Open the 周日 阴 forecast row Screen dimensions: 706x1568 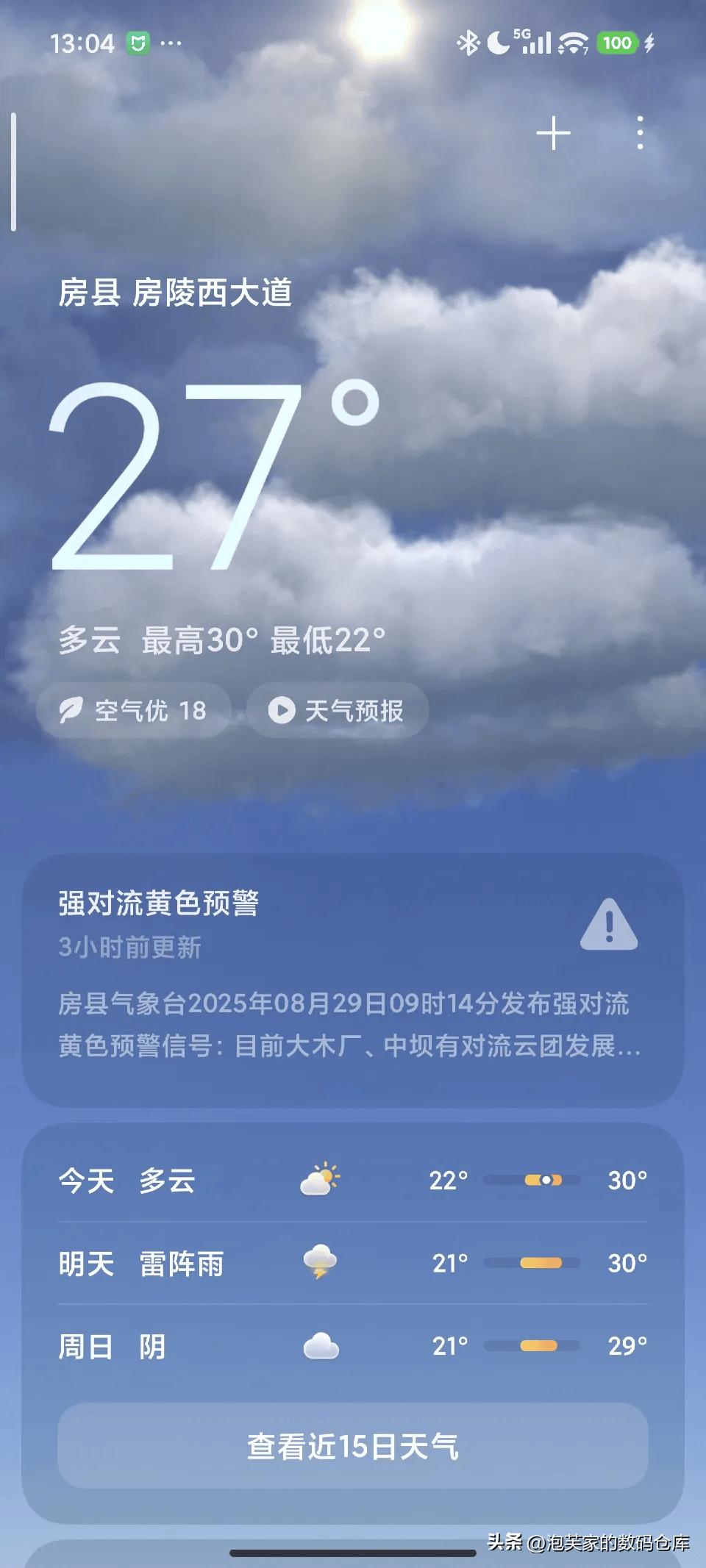(352, 1347)
